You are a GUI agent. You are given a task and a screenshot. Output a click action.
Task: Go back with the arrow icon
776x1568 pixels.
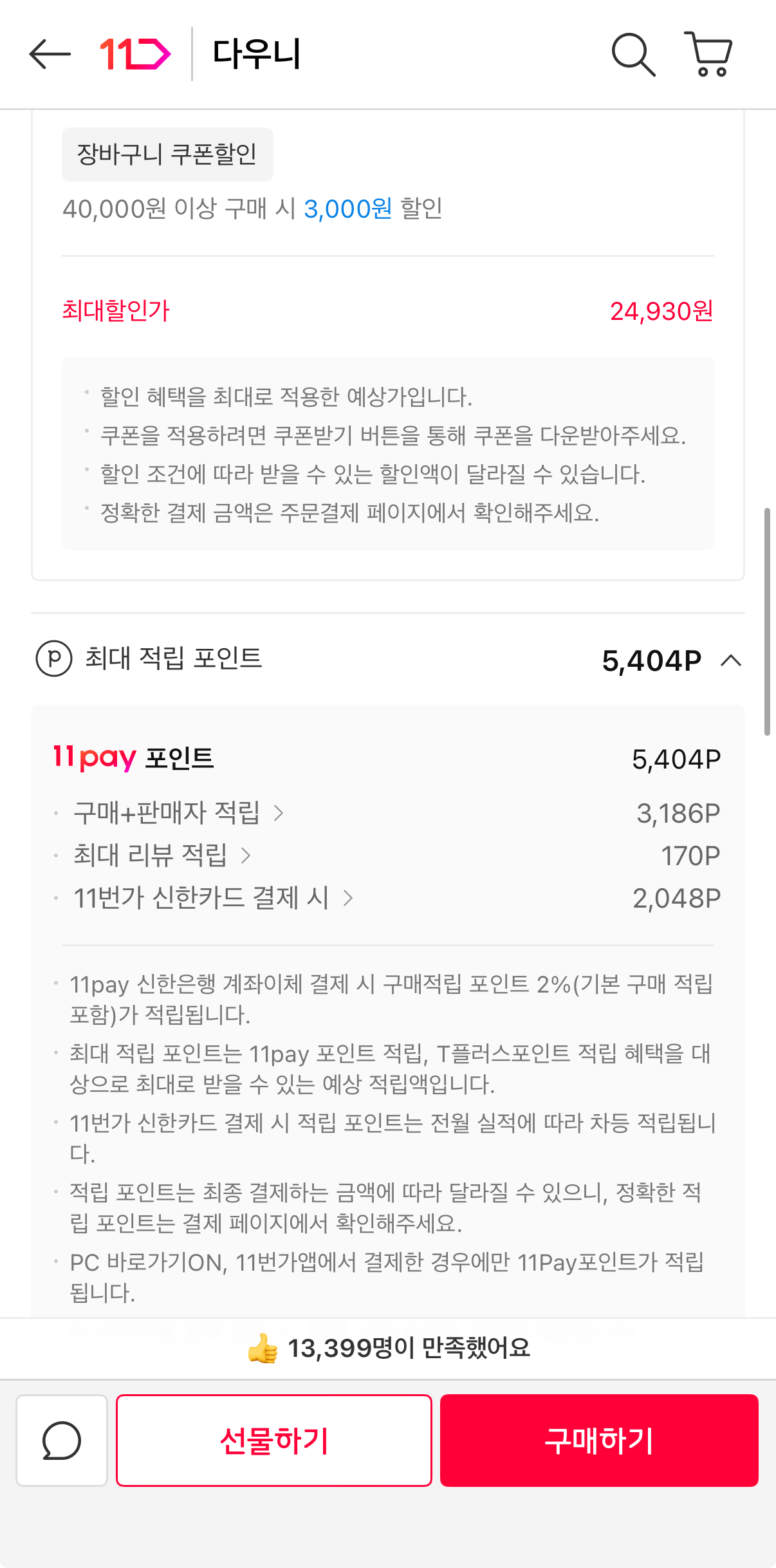click(x=50, y=54)
